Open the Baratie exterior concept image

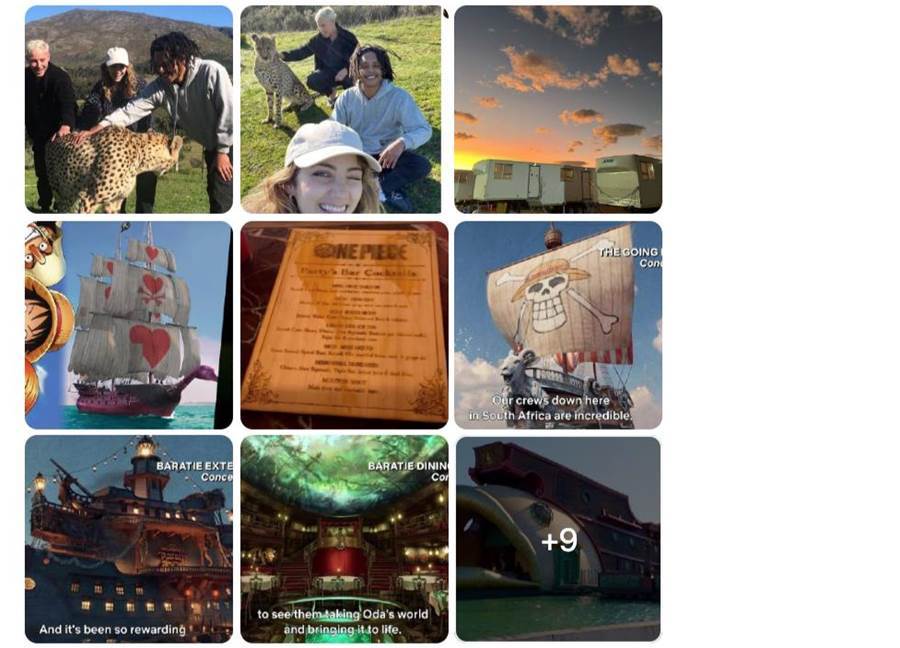click(x=128, y=539)
